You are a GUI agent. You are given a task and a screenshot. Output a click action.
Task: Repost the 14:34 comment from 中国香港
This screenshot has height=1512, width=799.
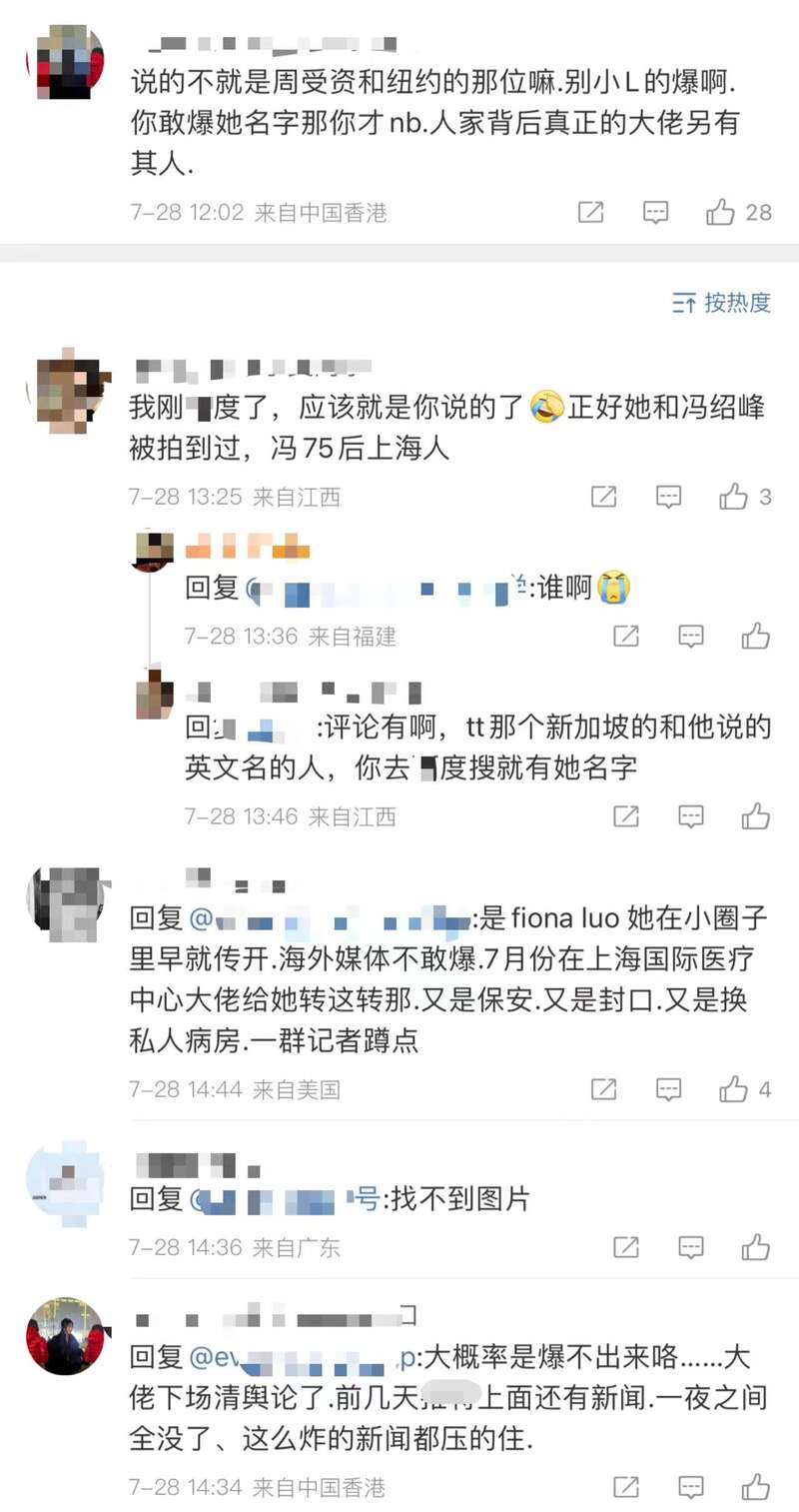pyautogui.click(x=626, y=1486)
